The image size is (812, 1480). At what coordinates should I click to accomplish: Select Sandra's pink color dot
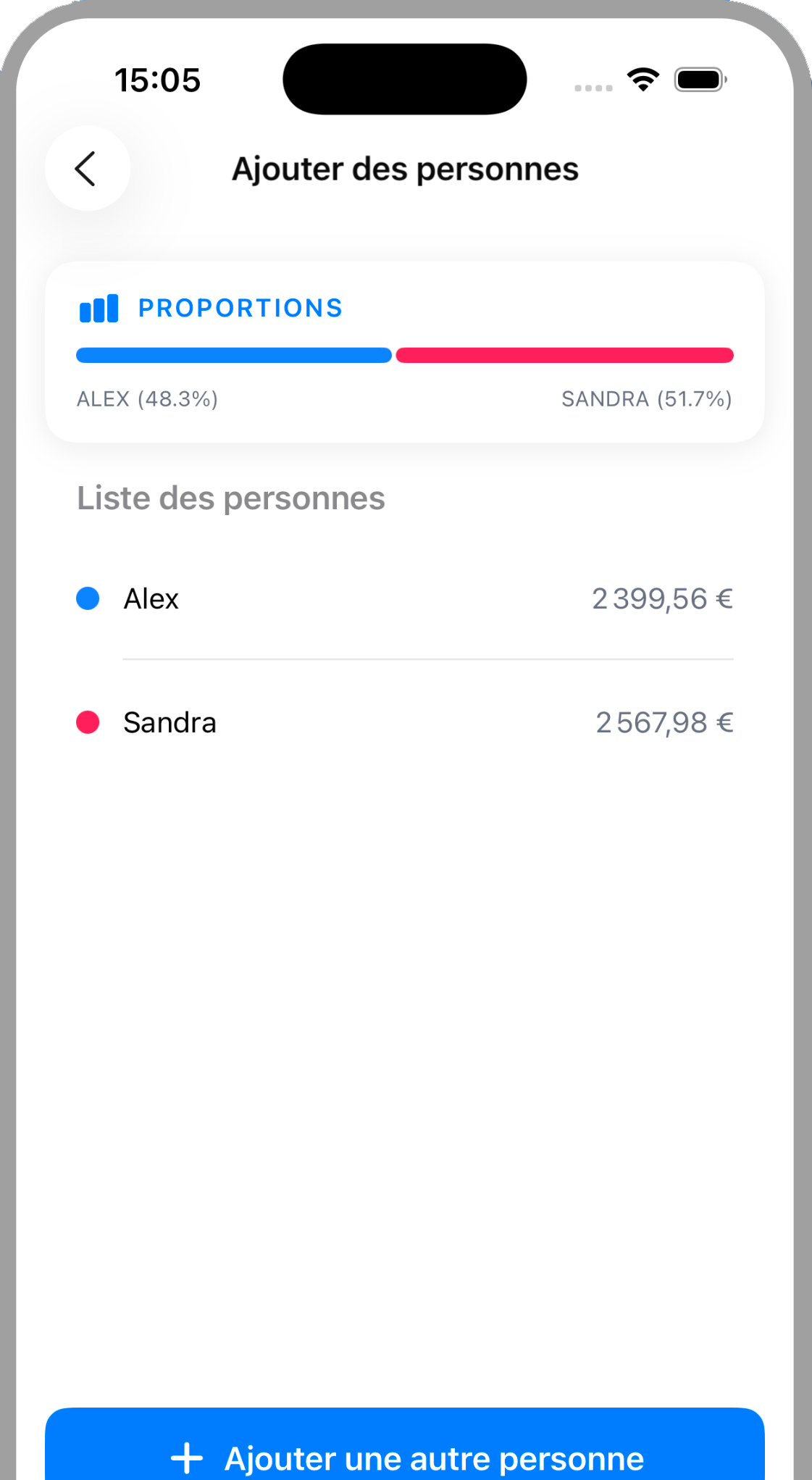pyautogui.click(x=88, y=722)
